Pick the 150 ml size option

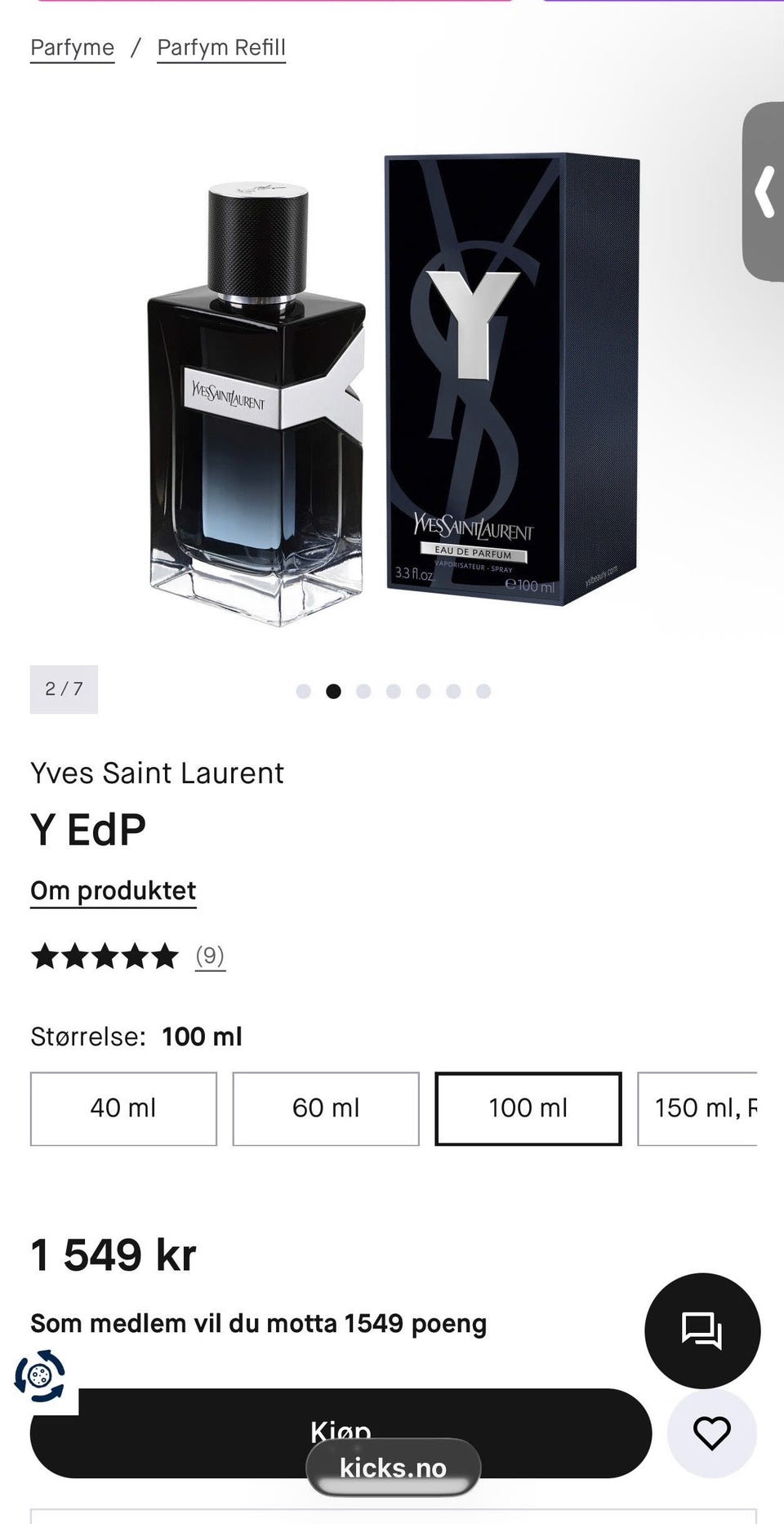click(x=697, y=1108)
